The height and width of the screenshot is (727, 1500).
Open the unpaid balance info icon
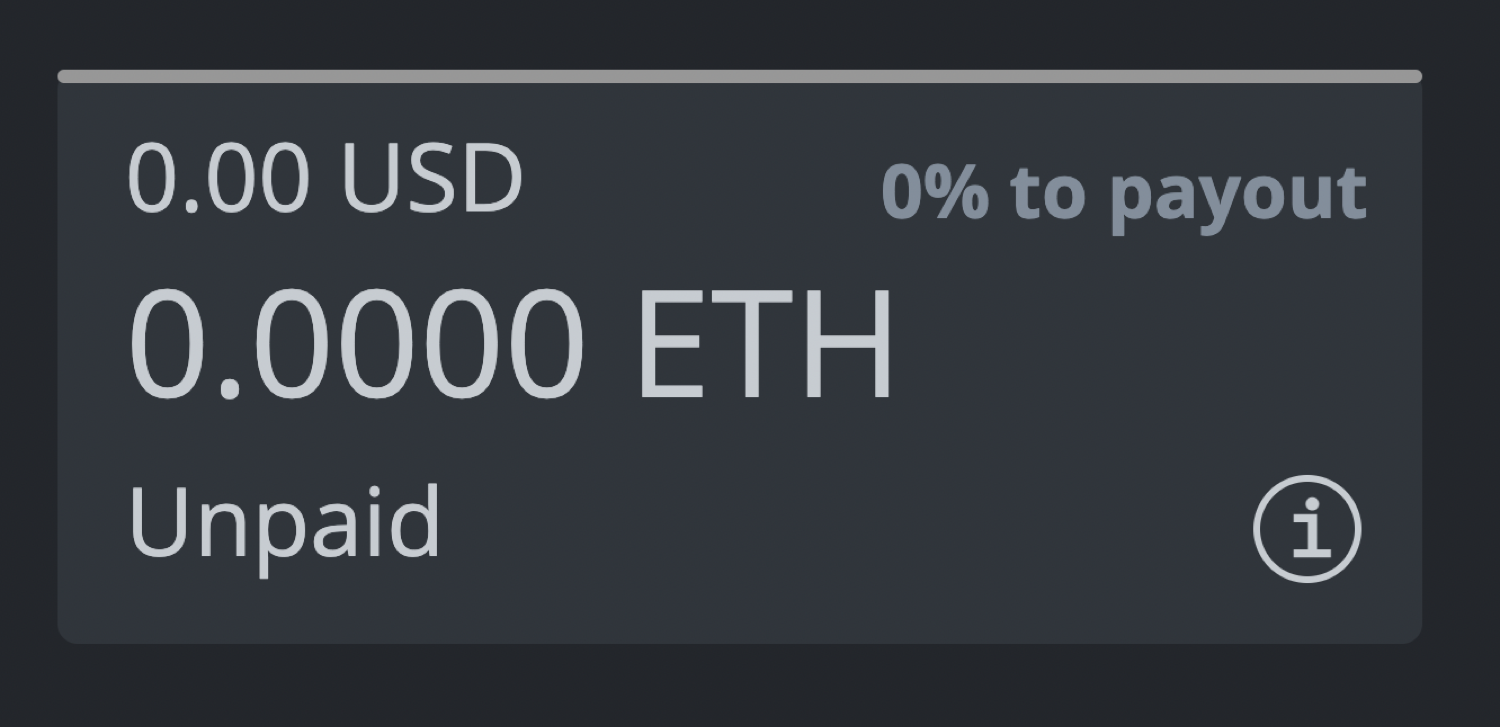tap(1307, 529)
